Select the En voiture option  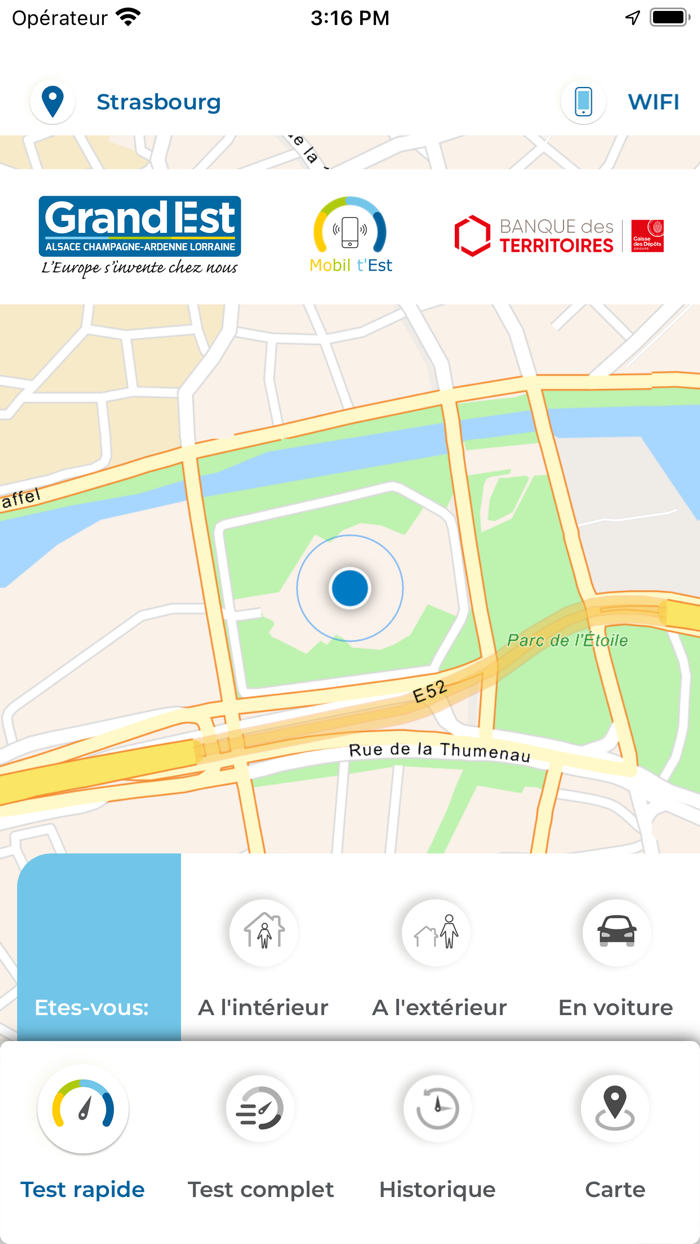point(616,957)
